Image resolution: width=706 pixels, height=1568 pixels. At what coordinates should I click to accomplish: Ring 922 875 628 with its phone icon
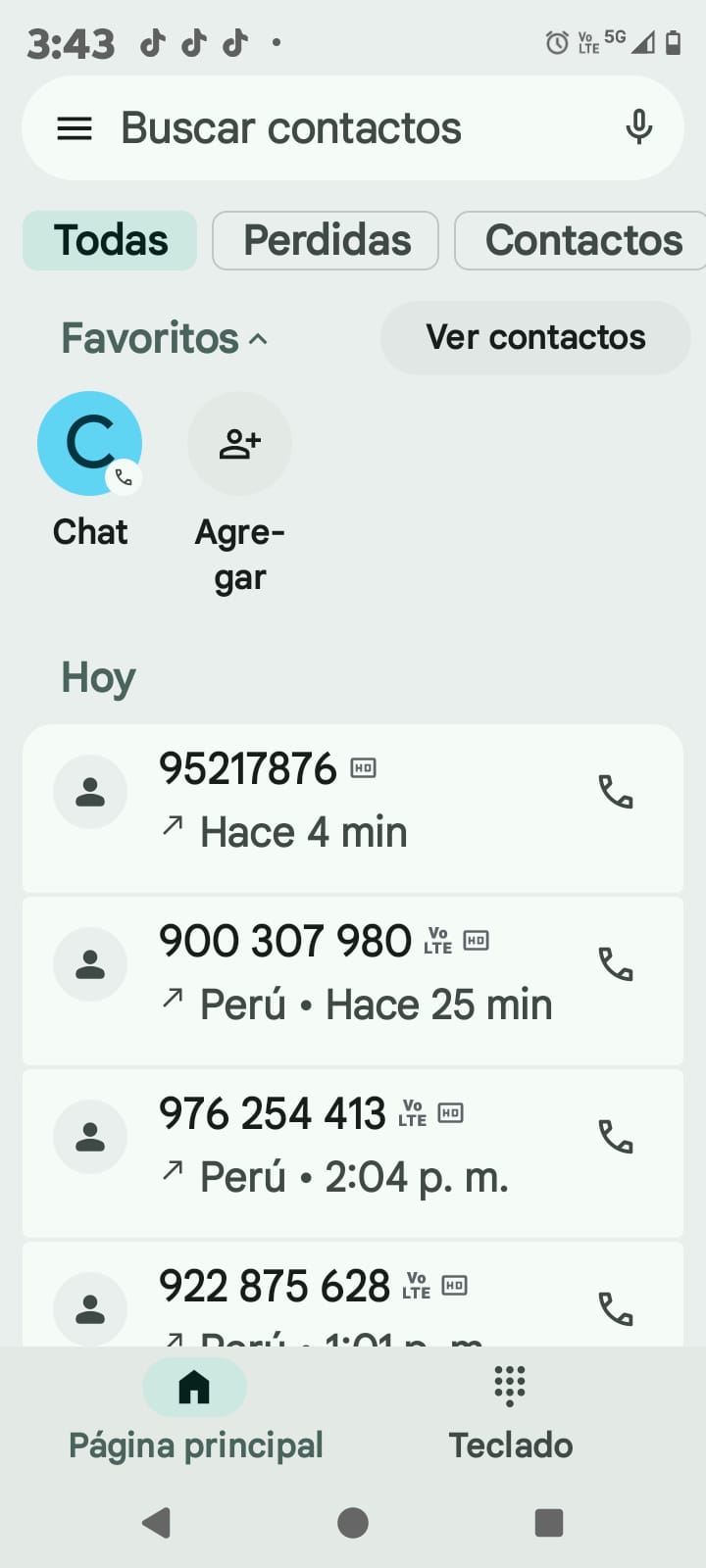pos(616,1309)
